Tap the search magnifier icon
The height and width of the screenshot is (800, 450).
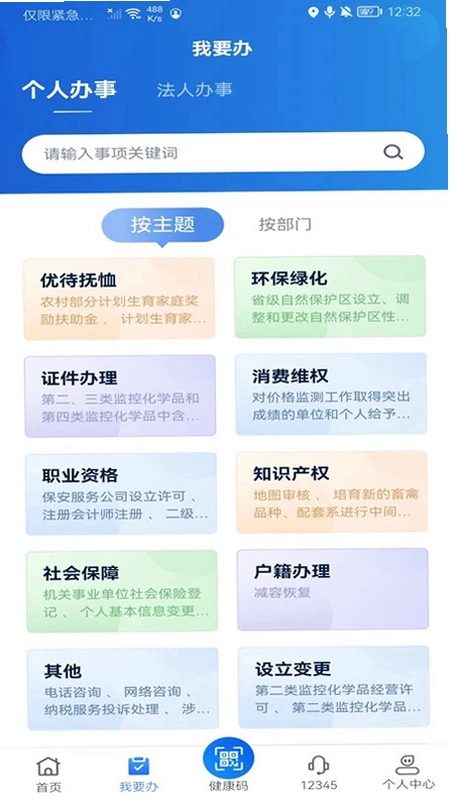pos(393,153)
